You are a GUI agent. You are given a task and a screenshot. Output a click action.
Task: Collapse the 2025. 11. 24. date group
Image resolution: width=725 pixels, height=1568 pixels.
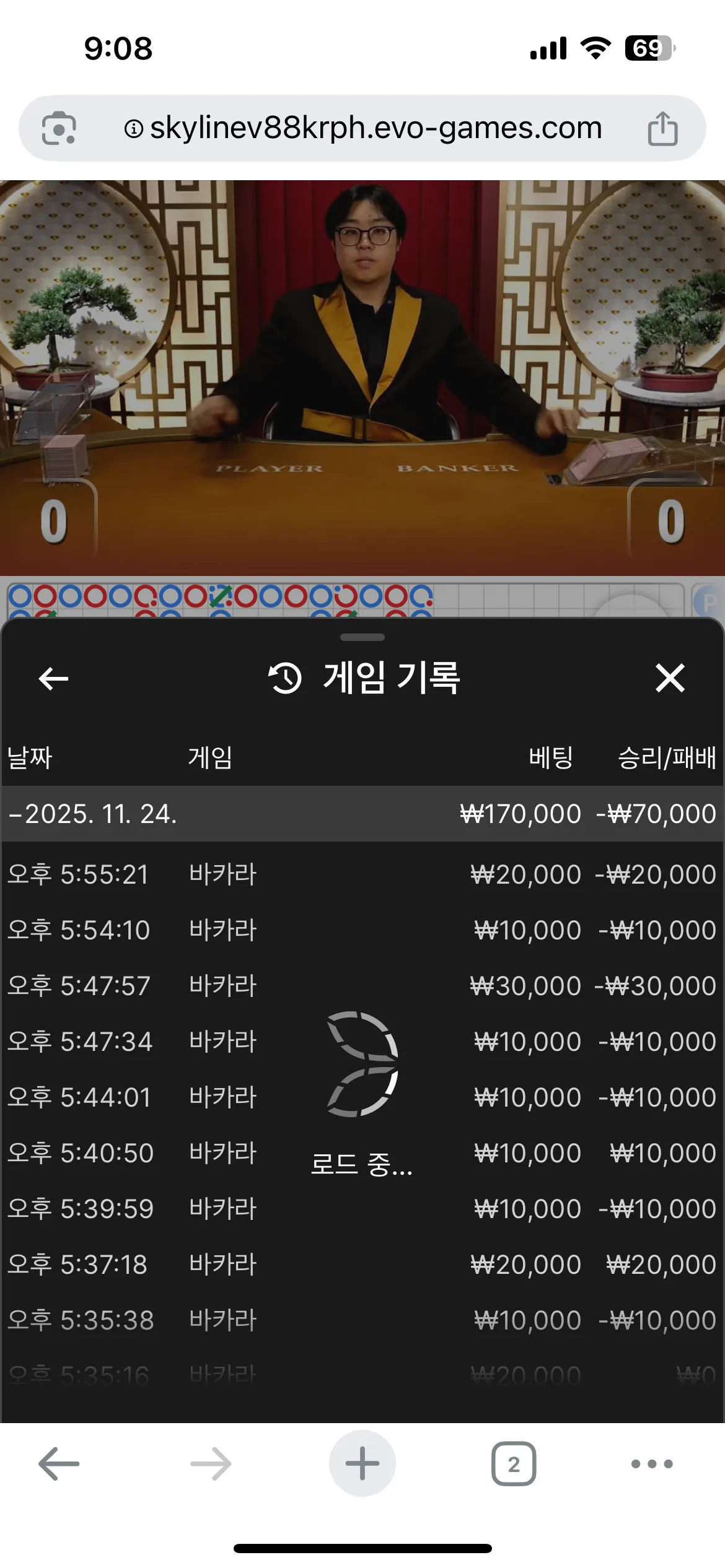coord(362,814)
